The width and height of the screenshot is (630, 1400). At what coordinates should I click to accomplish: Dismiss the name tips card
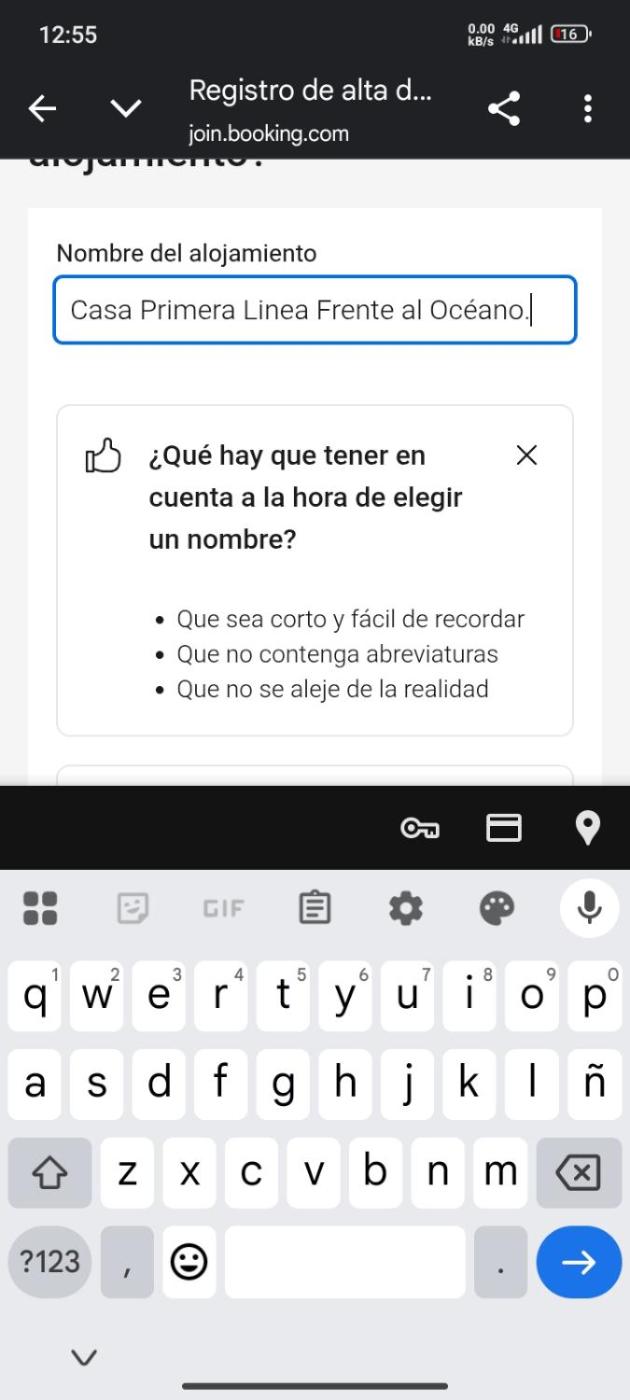point(526,456)
